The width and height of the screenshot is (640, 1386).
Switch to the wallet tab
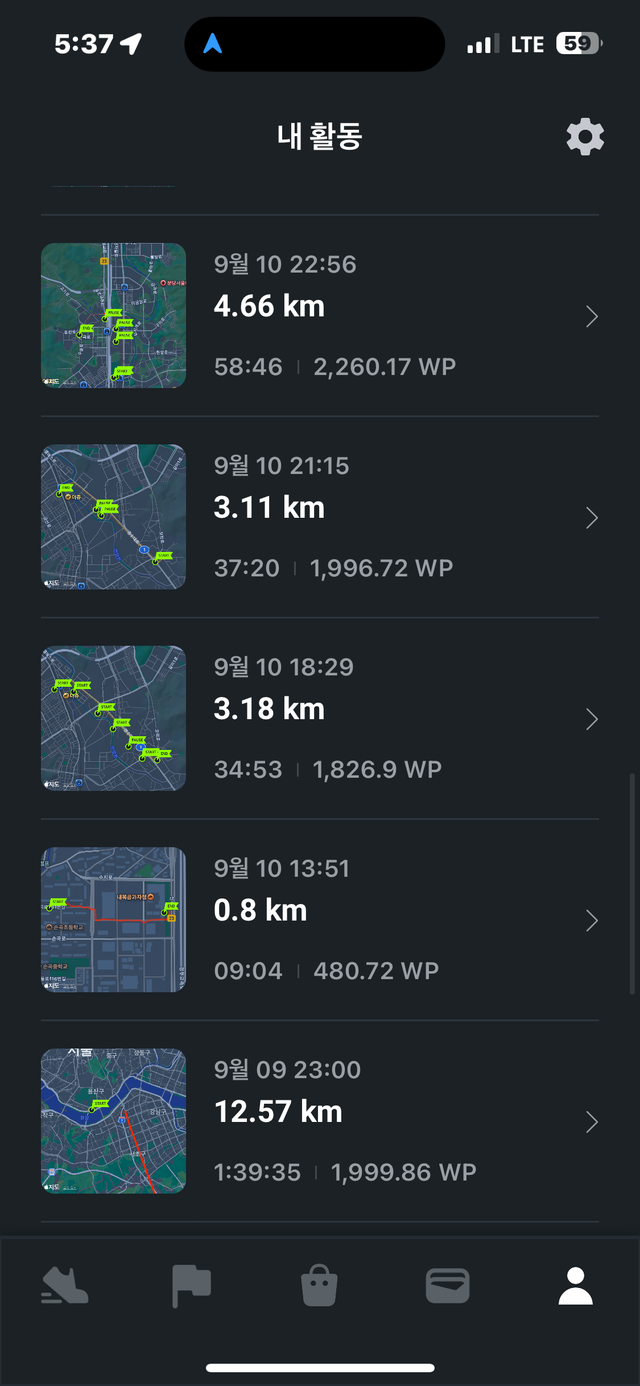447,1286
